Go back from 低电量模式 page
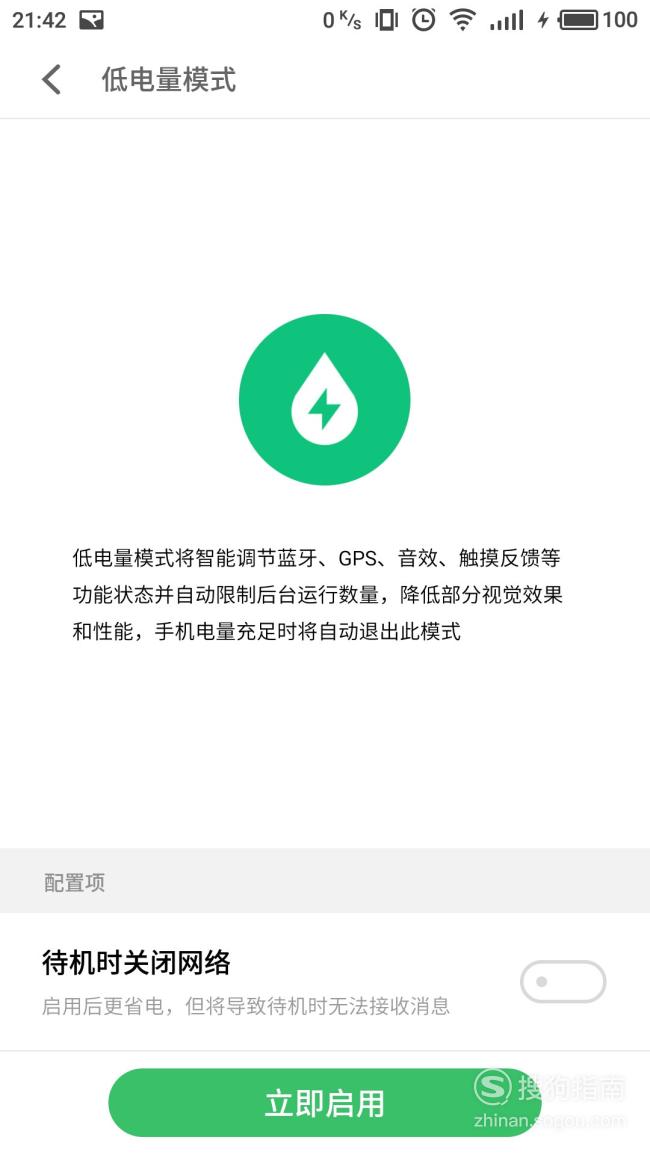Image resolution: width=650 pixels, height=1155 pixels. pos(52,80)
